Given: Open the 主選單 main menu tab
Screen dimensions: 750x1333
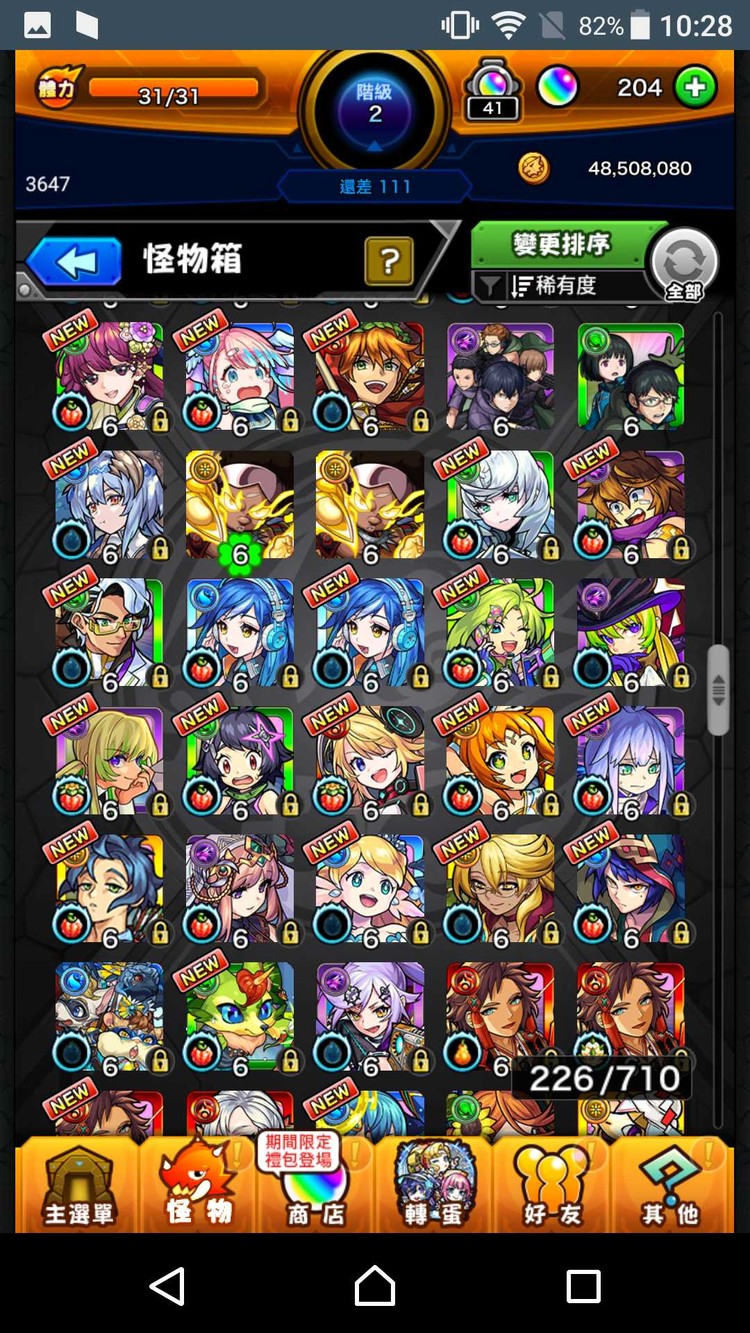Looking at the screenshot, I should click(x=77, y=1187).
